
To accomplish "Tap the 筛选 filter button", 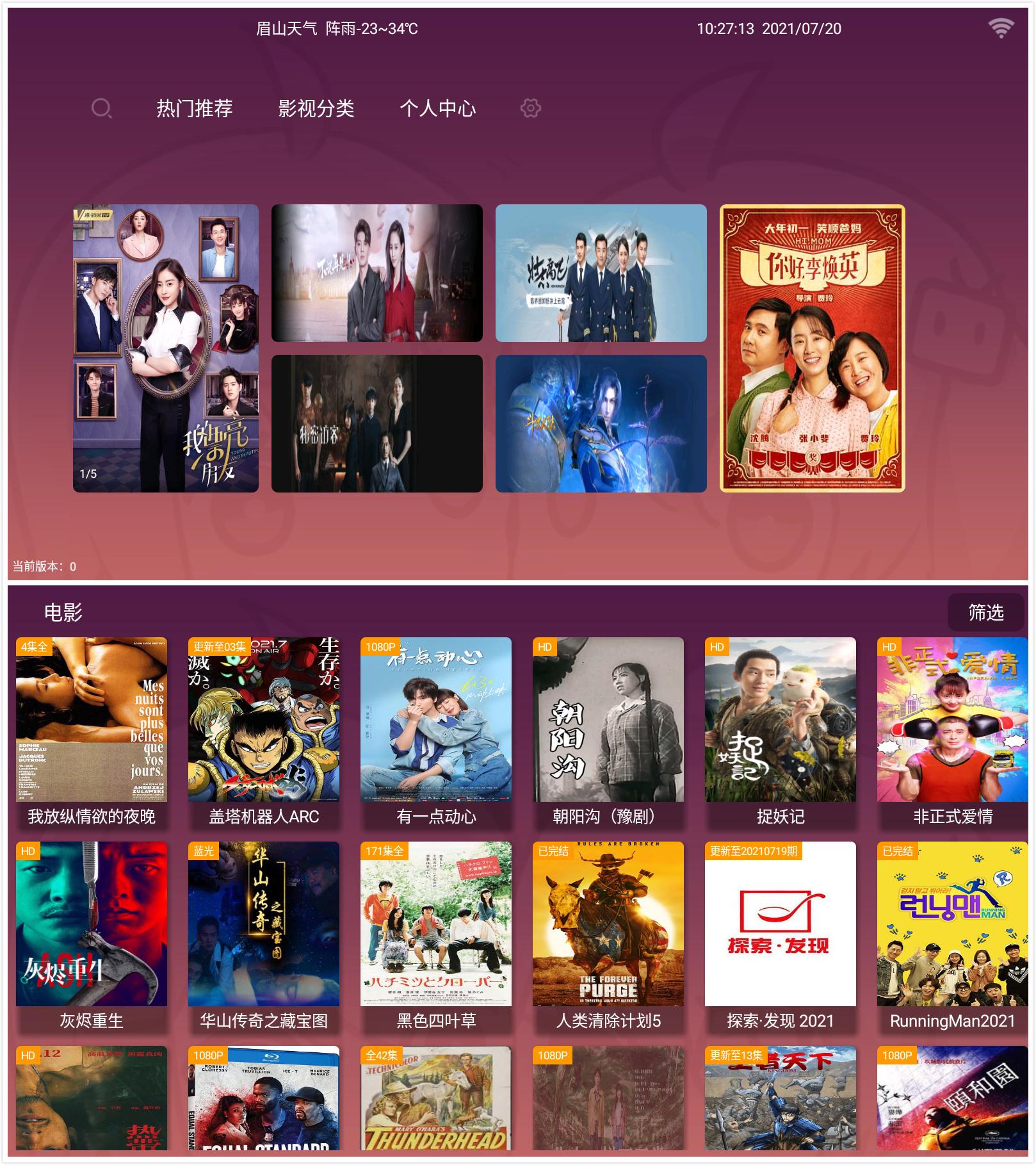I will 985,612.
